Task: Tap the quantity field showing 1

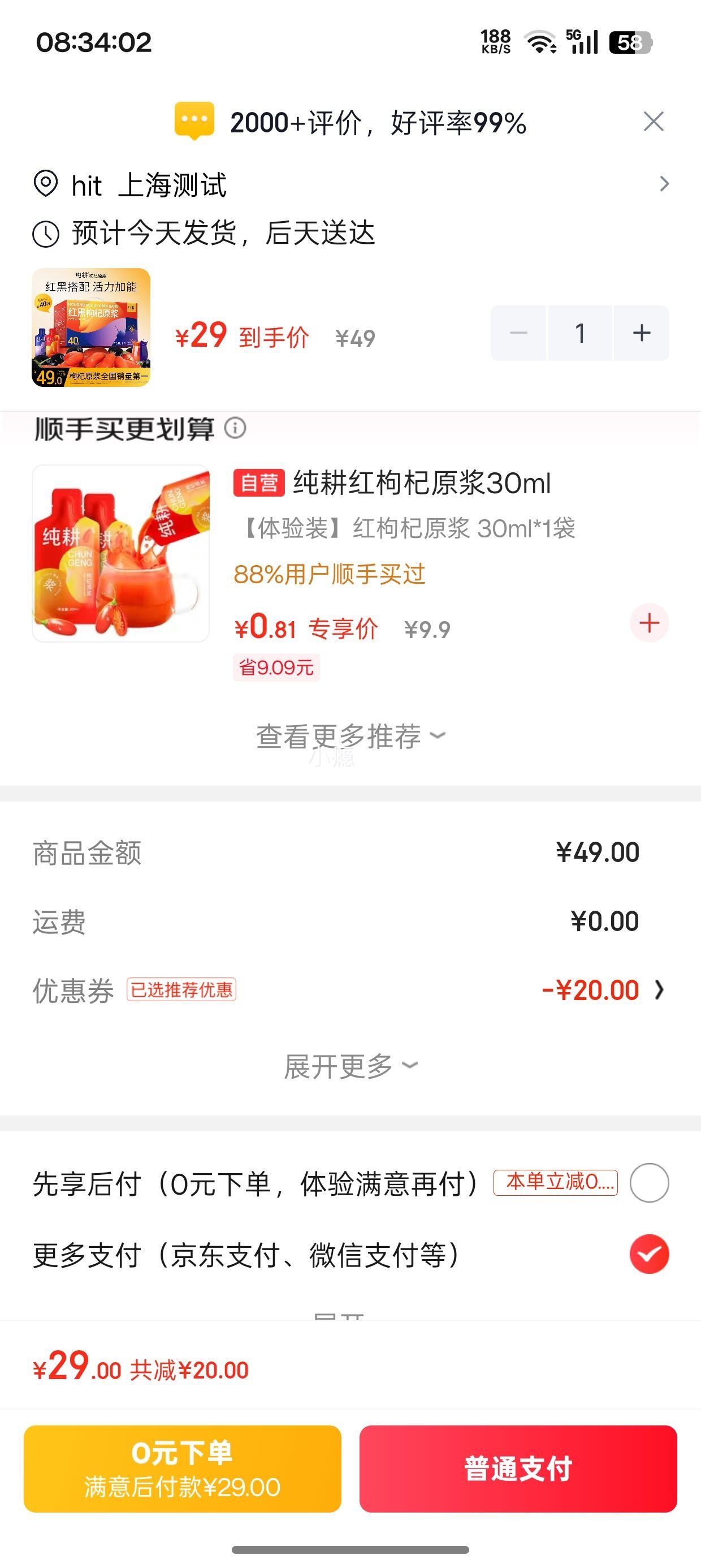Action: click(x=580, y=333)
